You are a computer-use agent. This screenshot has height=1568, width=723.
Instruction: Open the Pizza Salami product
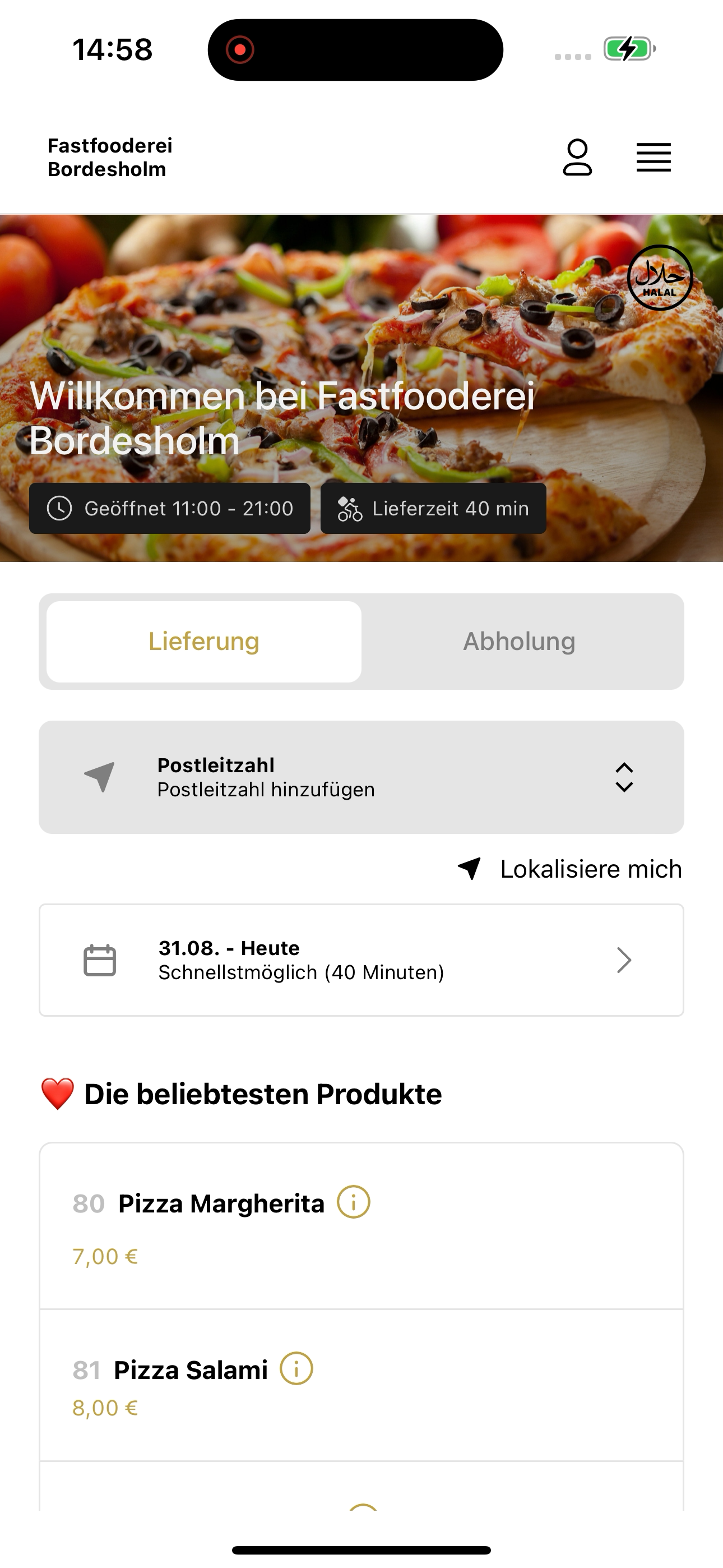(361, 1385)
